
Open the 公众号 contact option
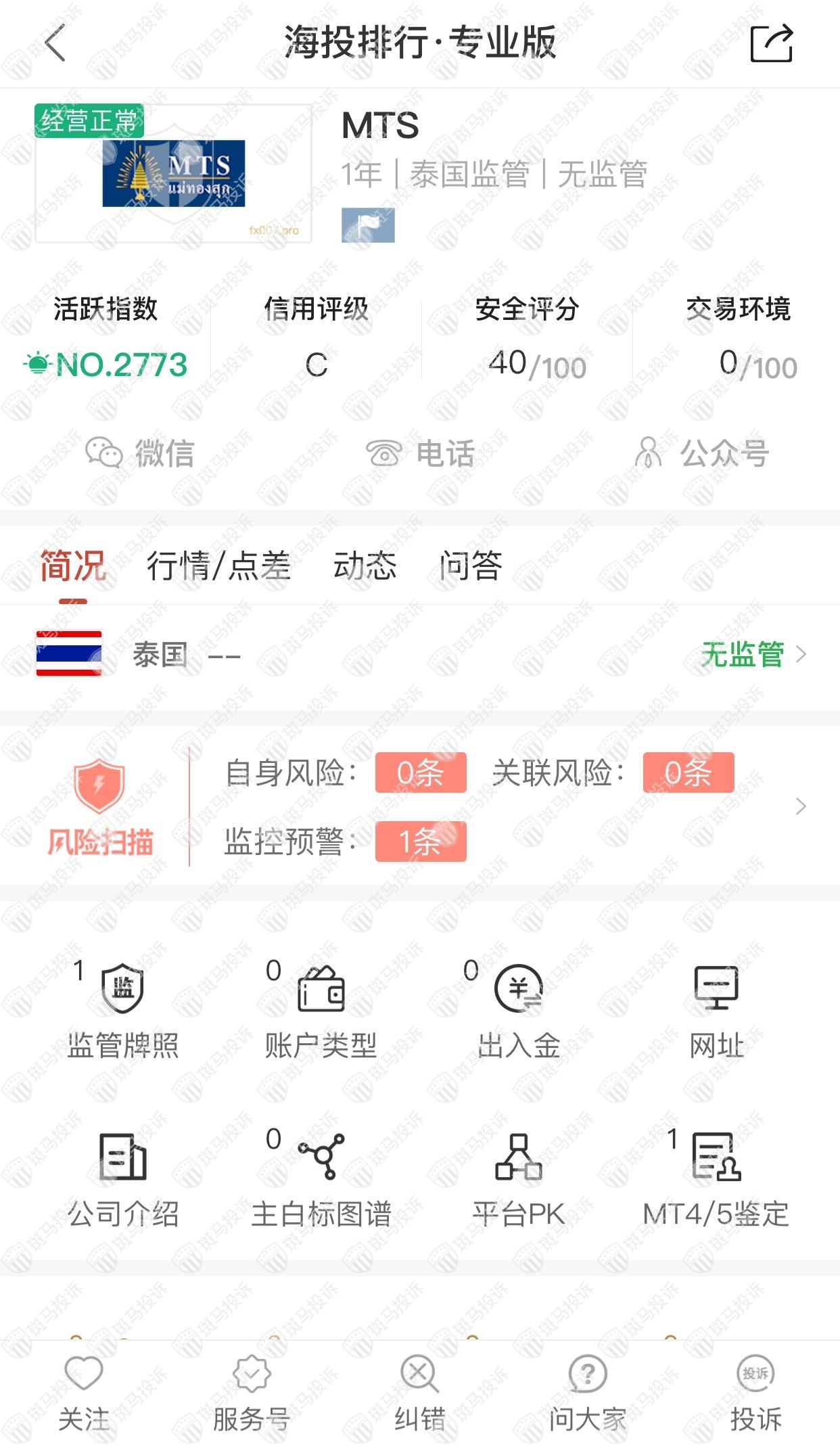[x=701, y=453]
